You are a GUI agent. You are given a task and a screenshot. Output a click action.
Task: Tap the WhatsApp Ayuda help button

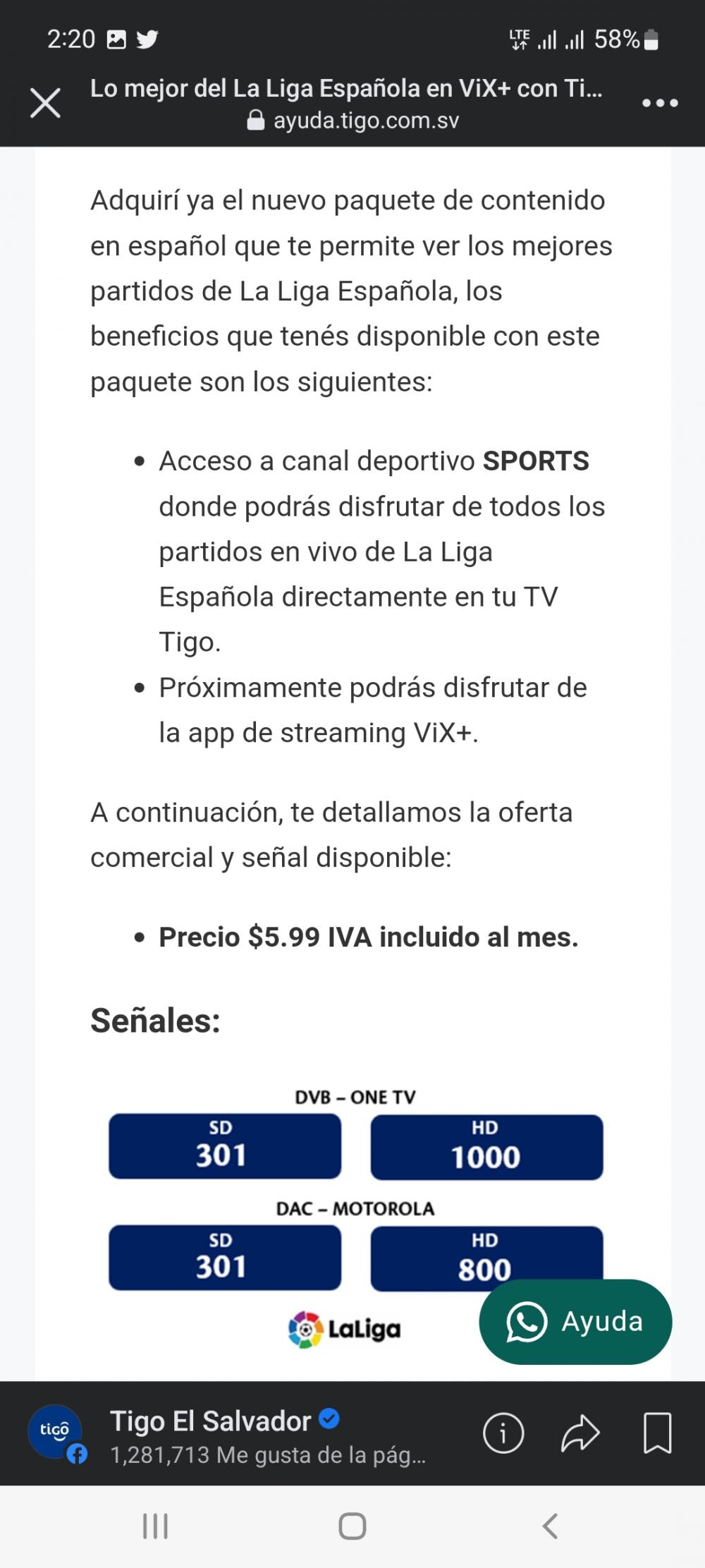pos(575,1321)
